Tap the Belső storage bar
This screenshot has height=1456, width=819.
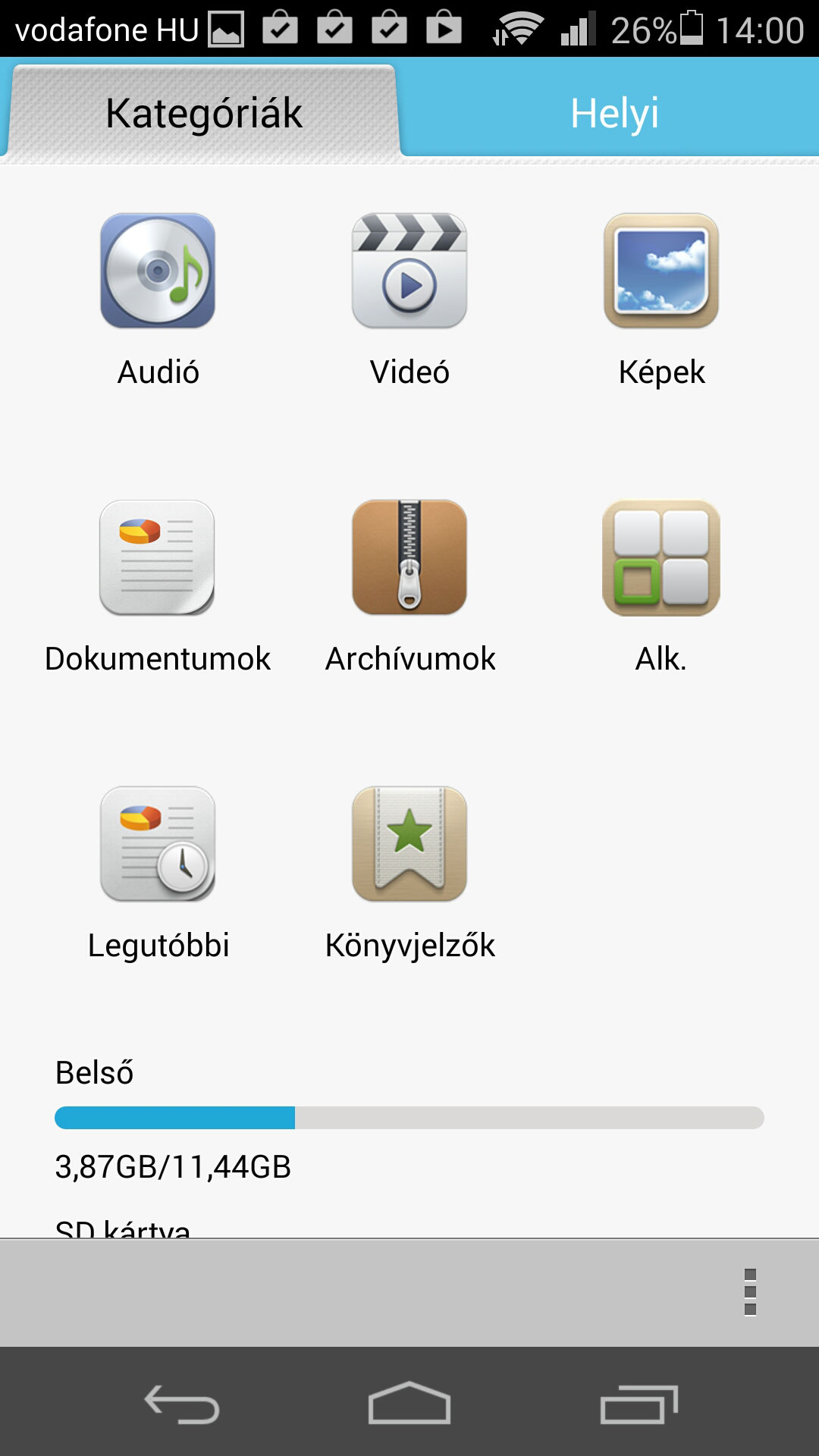(x=409, y=1117)
